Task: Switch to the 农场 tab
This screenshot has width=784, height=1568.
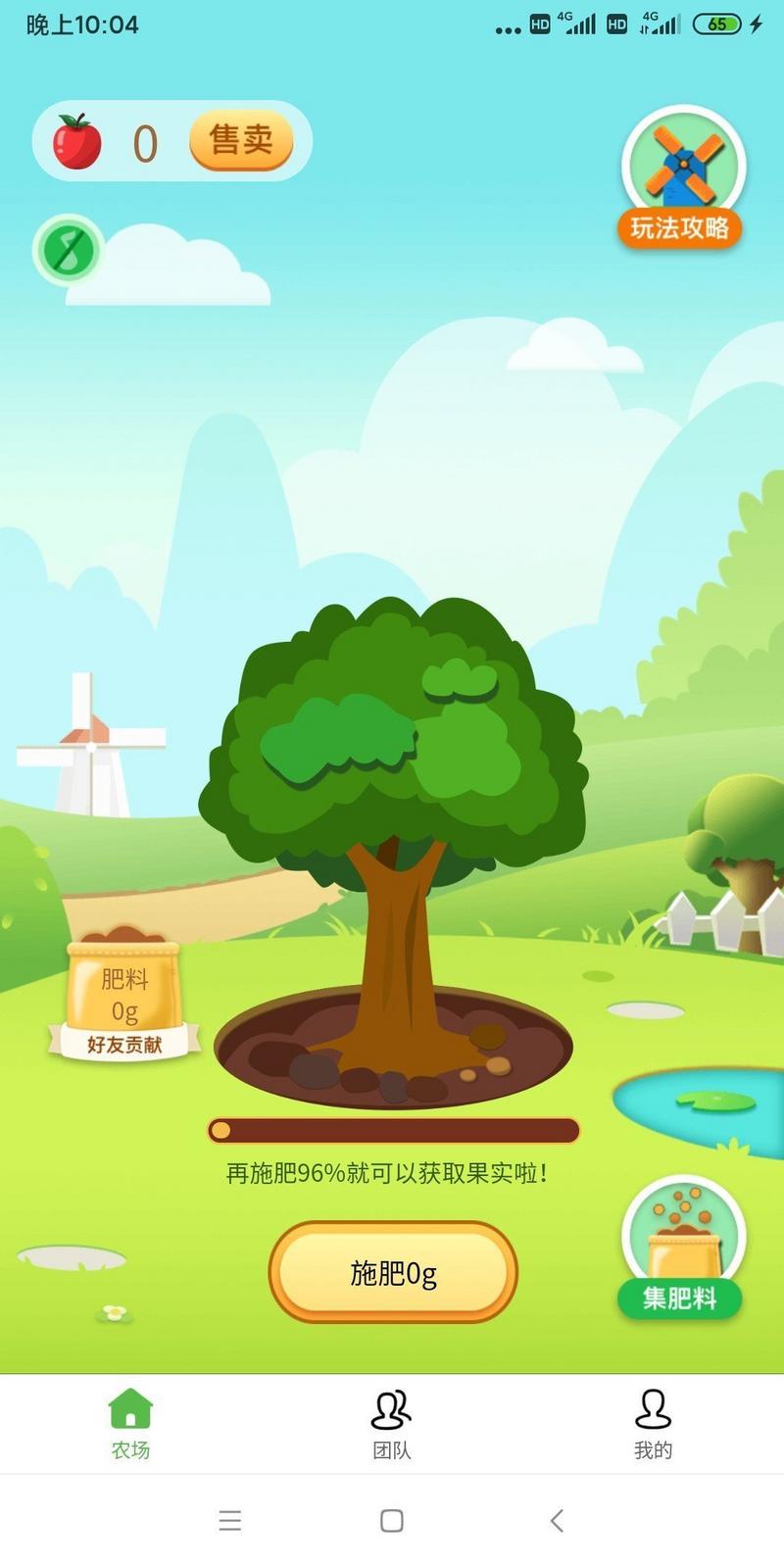Action: pos(130,1423)
